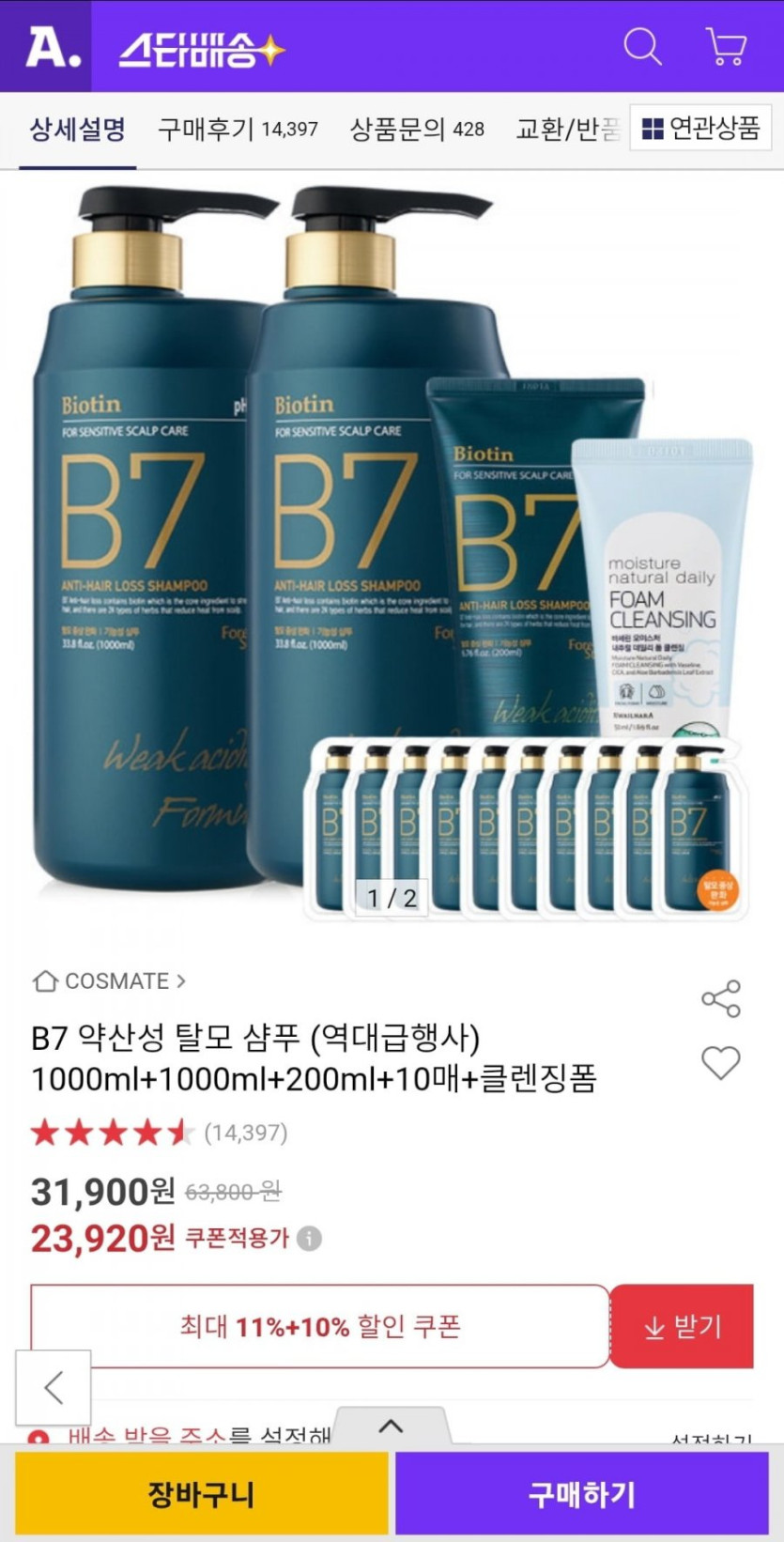Add item to cart with 장바구니
Screen dimensions: 784x1542
click(201, 1493)
